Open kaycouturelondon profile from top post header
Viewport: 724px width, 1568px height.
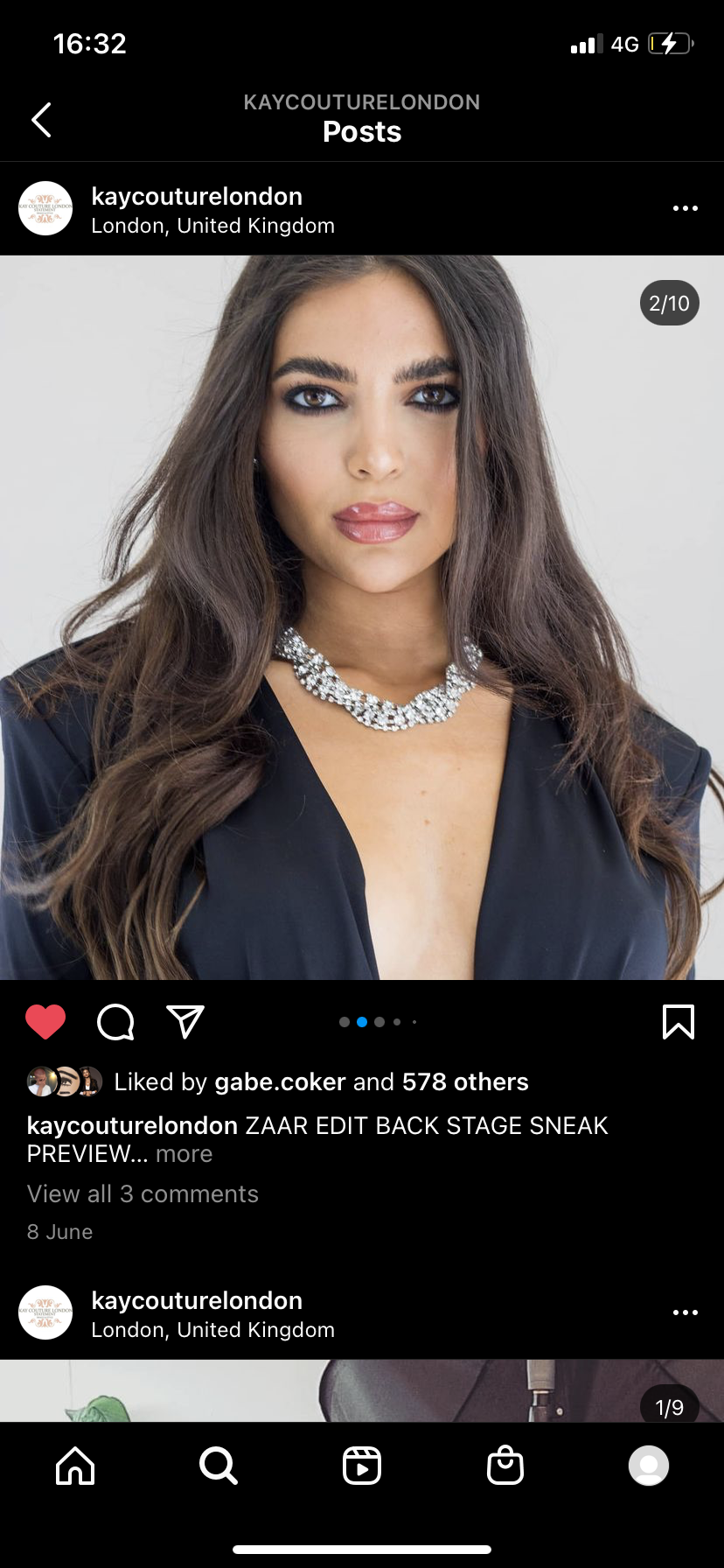point(197,196)
